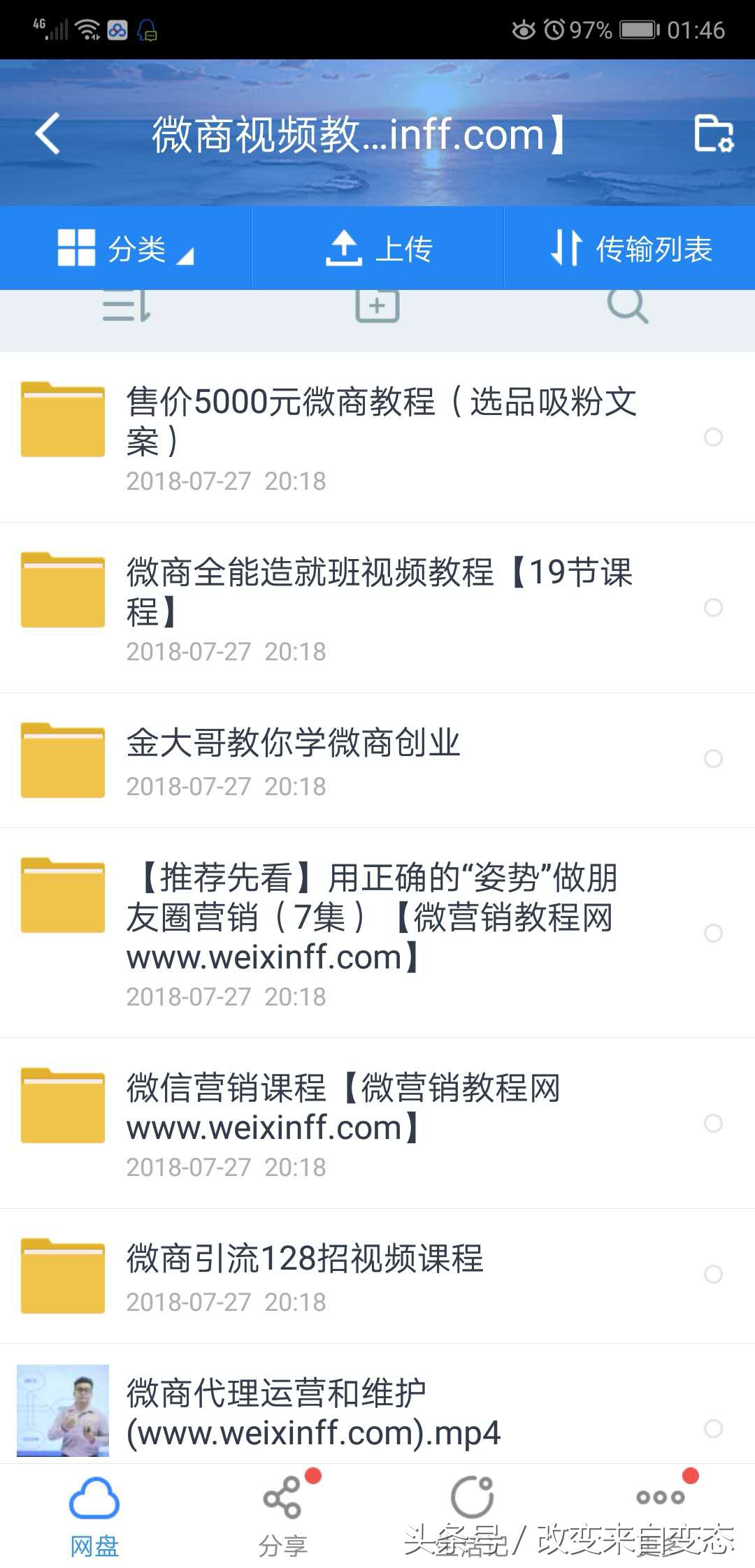755x1568 pixels.
Task: Switch to the 网盘 tab
Action: [x=94, y=1495]
